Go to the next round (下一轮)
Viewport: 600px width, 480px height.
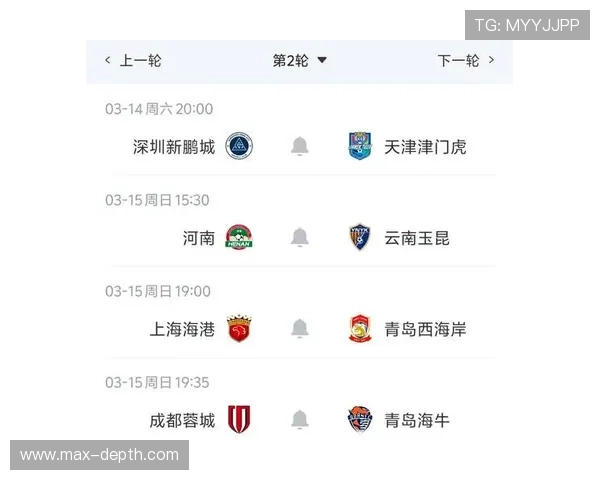click(466, 61)
